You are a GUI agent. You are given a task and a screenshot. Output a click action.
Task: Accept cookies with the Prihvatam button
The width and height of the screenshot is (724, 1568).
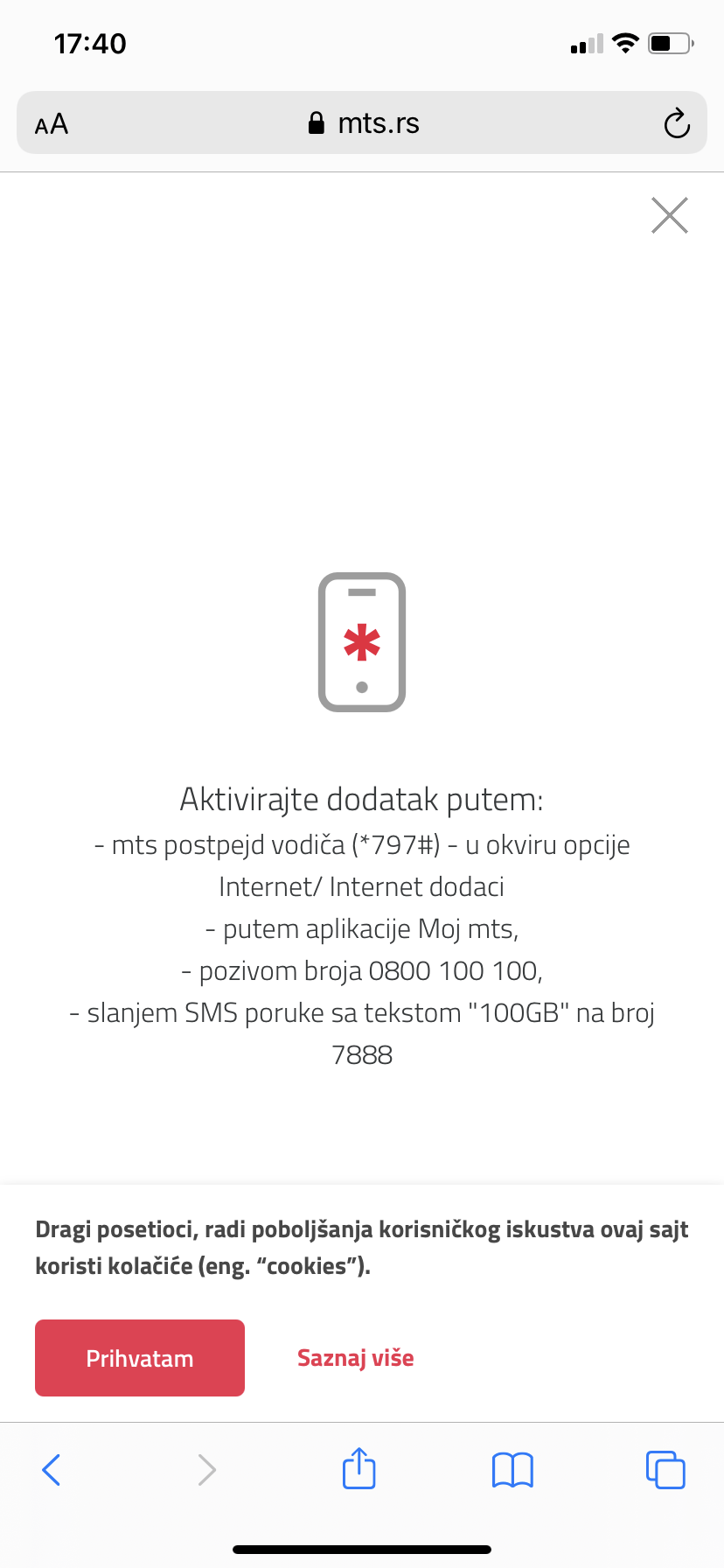[140, 1358]
